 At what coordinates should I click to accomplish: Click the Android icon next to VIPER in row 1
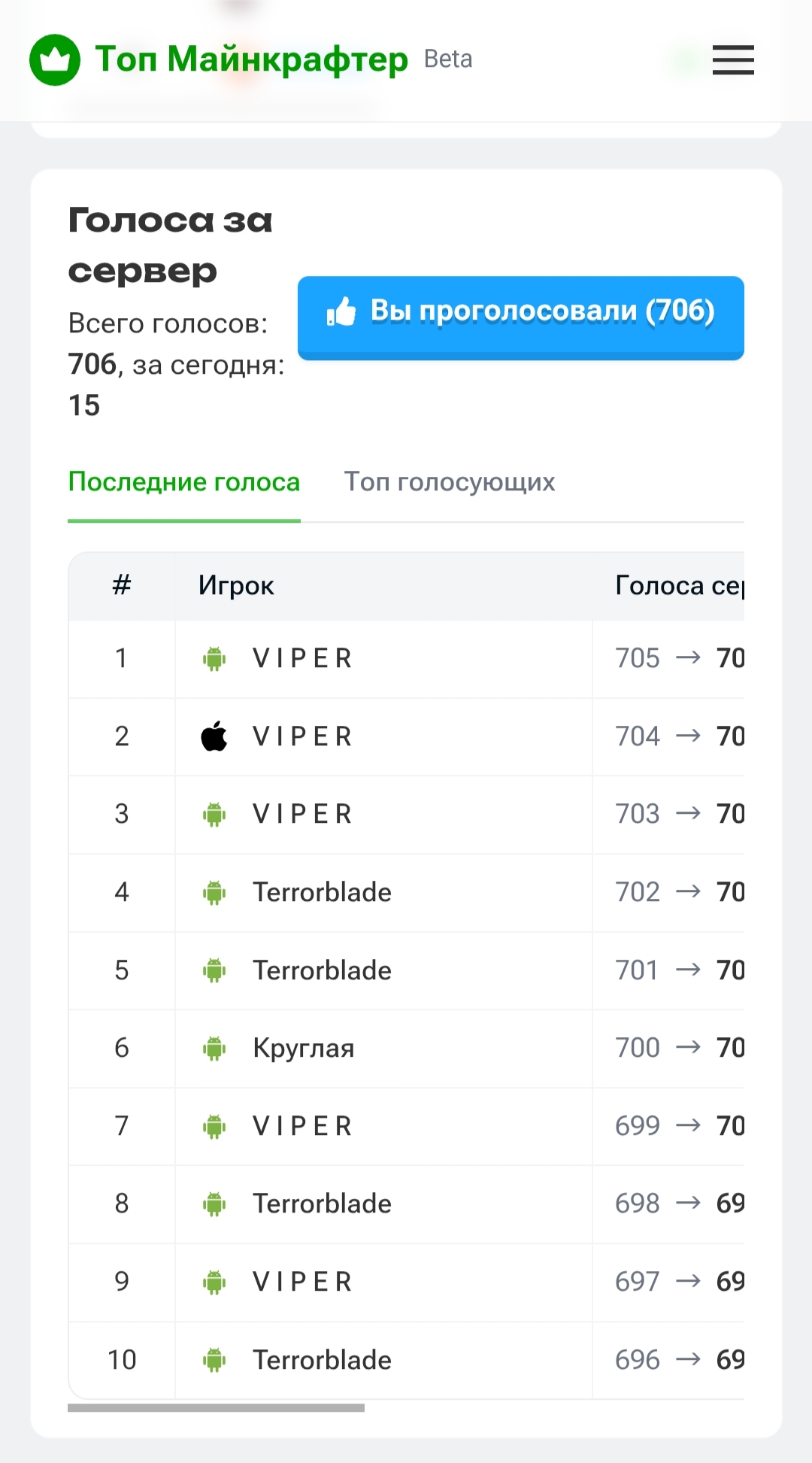pyautogui.click(x=214, y=658)
